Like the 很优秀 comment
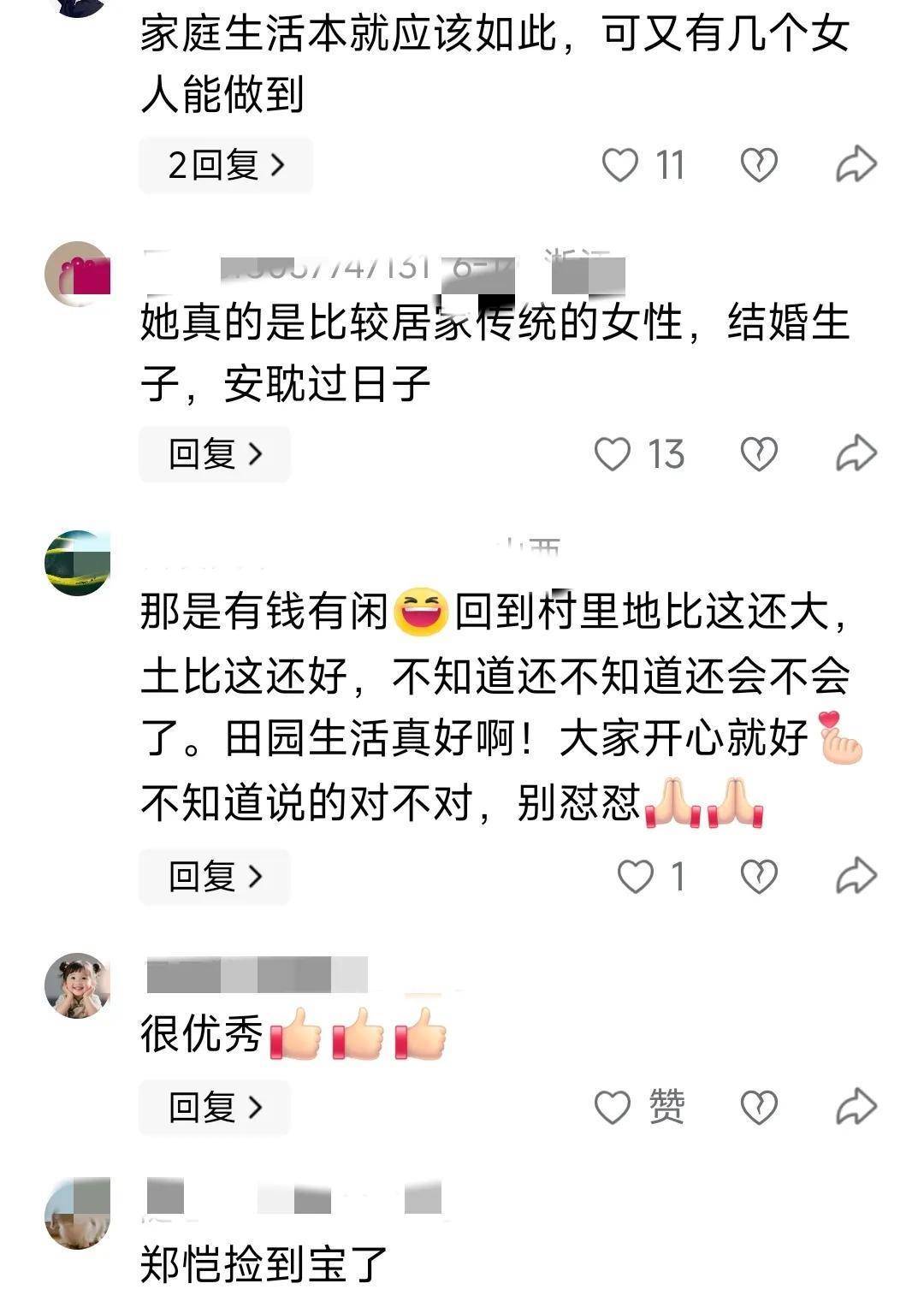Image resolution: width=924 pixels, height=1307 pixels. click(x=613, y=1108)
